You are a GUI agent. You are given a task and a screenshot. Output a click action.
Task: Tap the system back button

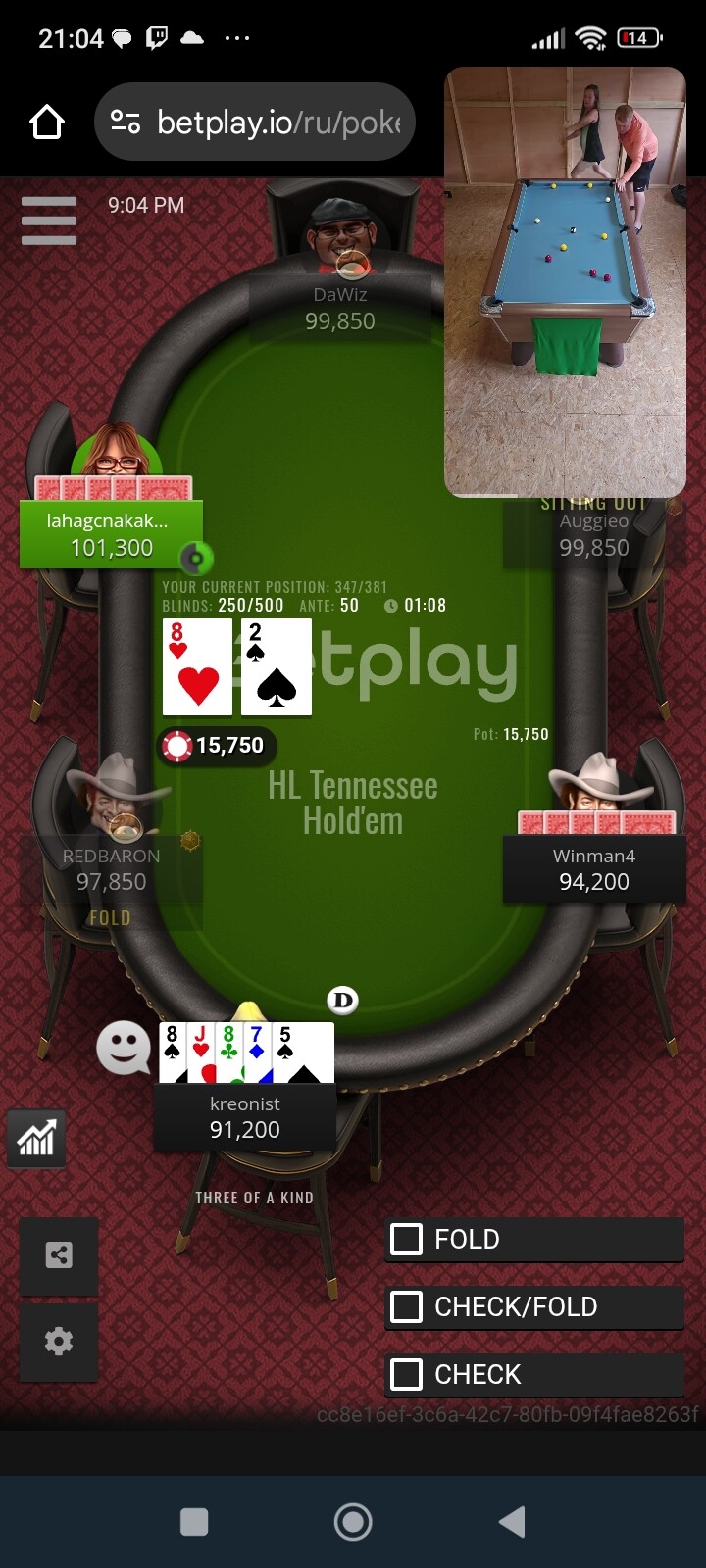(x=512, y=1522)
